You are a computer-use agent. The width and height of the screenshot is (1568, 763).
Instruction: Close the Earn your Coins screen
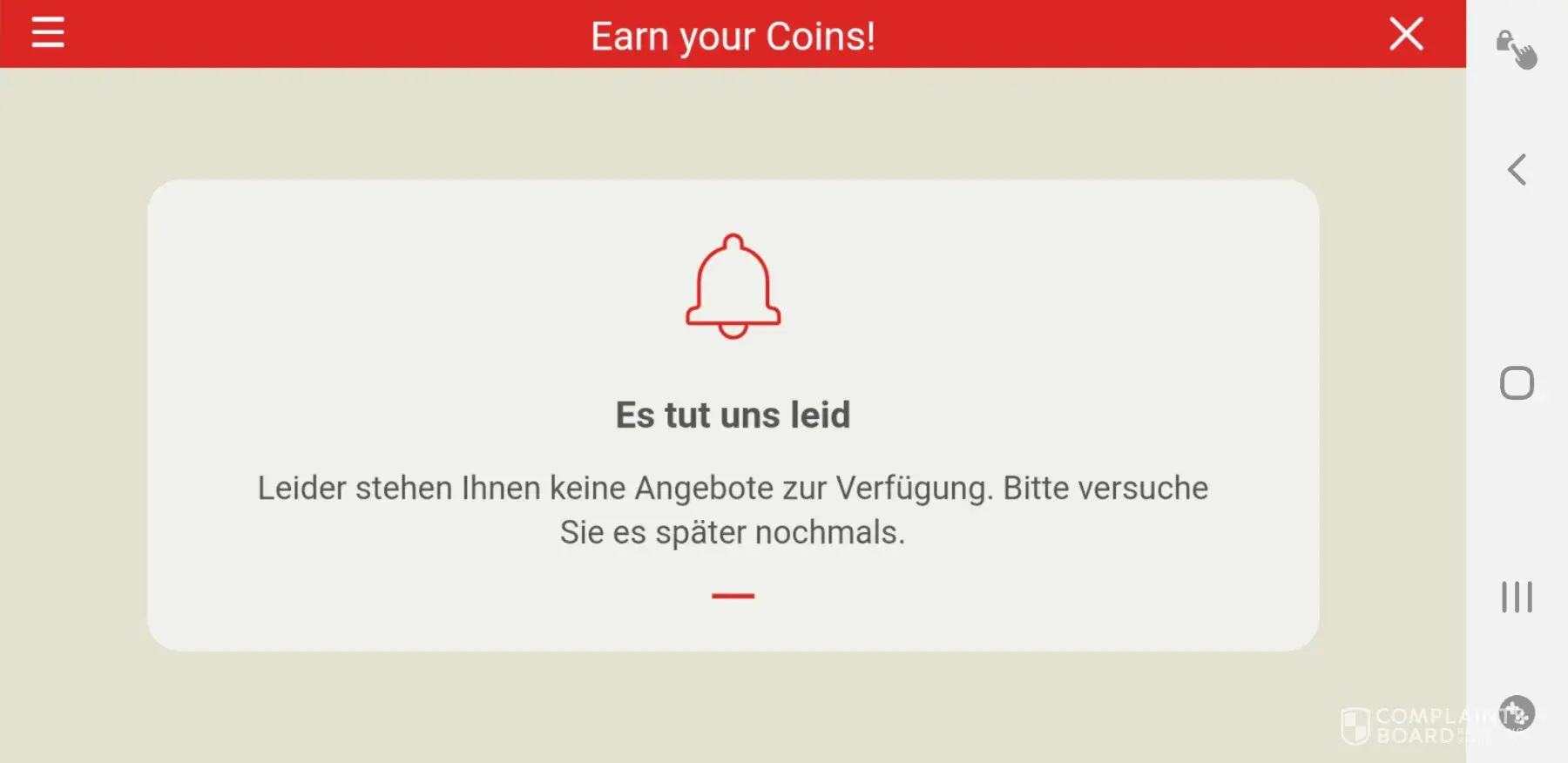(1406, 35)
